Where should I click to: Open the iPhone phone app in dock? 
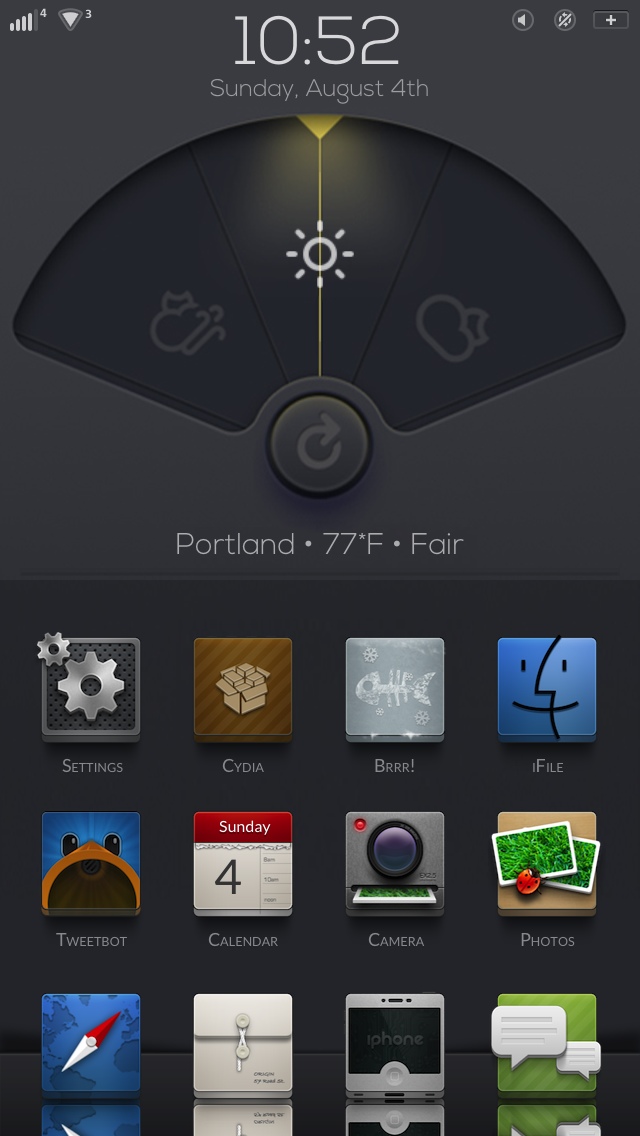(395, 1042)
